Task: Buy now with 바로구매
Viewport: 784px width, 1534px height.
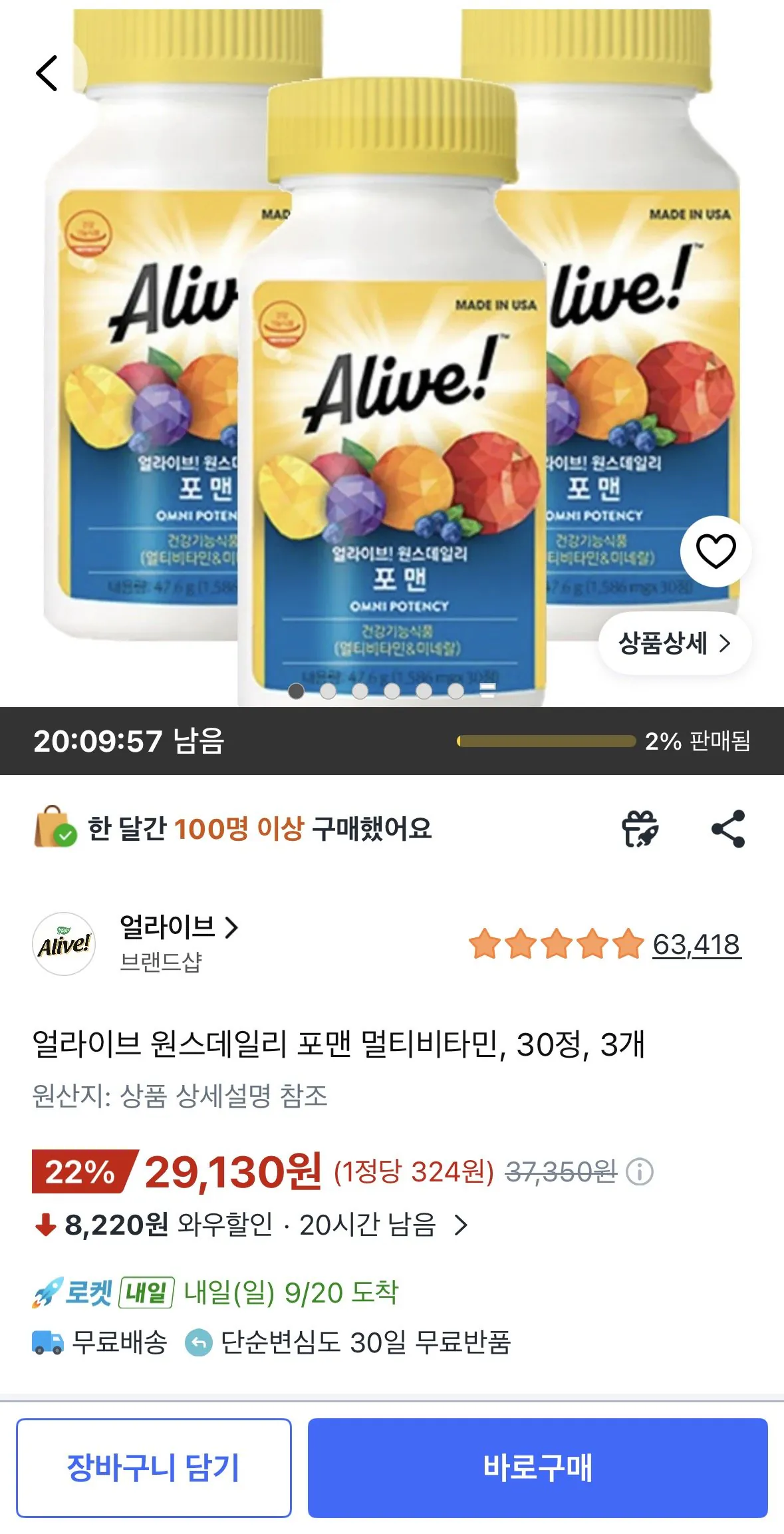Action: 537,1467
